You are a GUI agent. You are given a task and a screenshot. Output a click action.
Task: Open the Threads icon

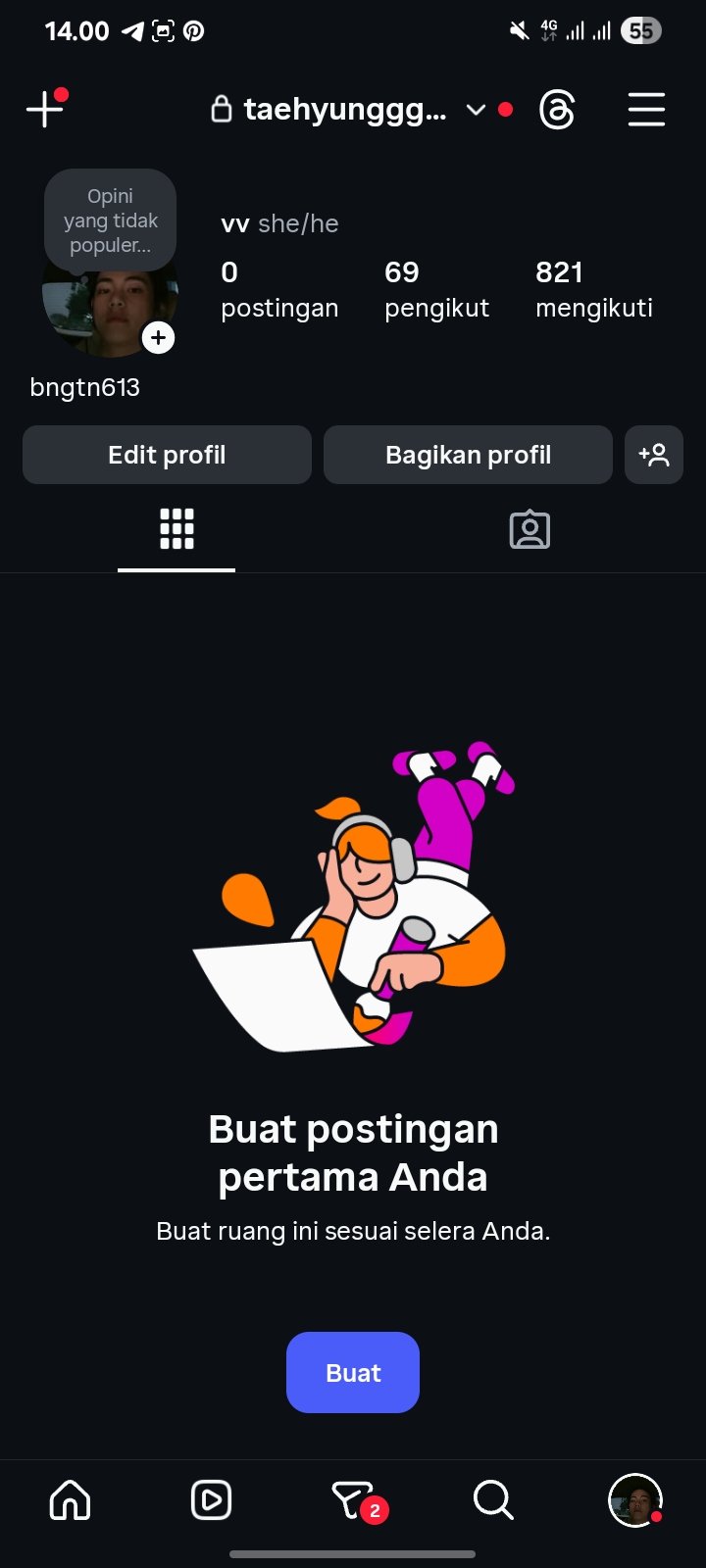[x=557, y=110]
